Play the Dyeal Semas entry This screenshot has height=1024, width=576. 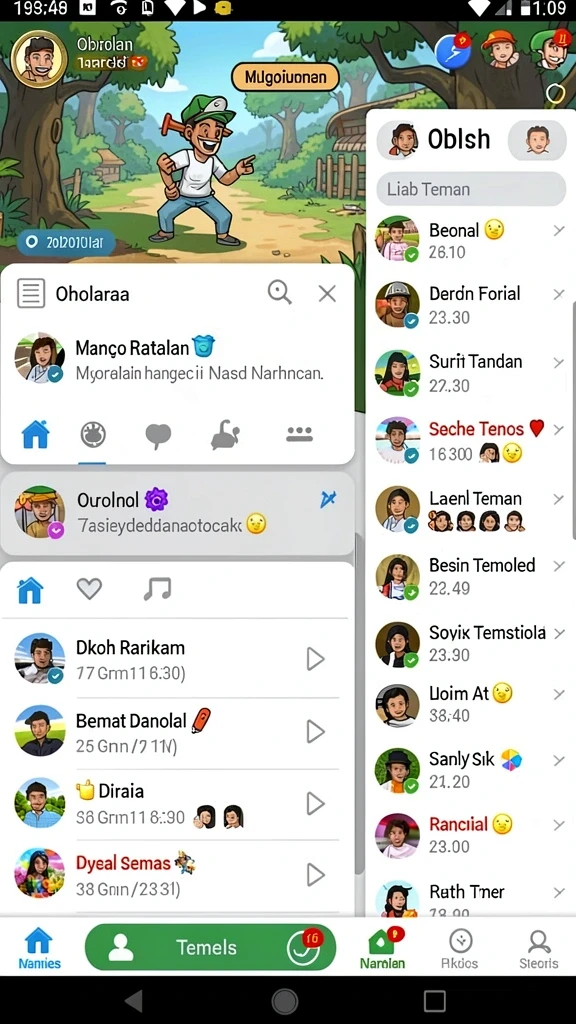click(x=315, y=874)
